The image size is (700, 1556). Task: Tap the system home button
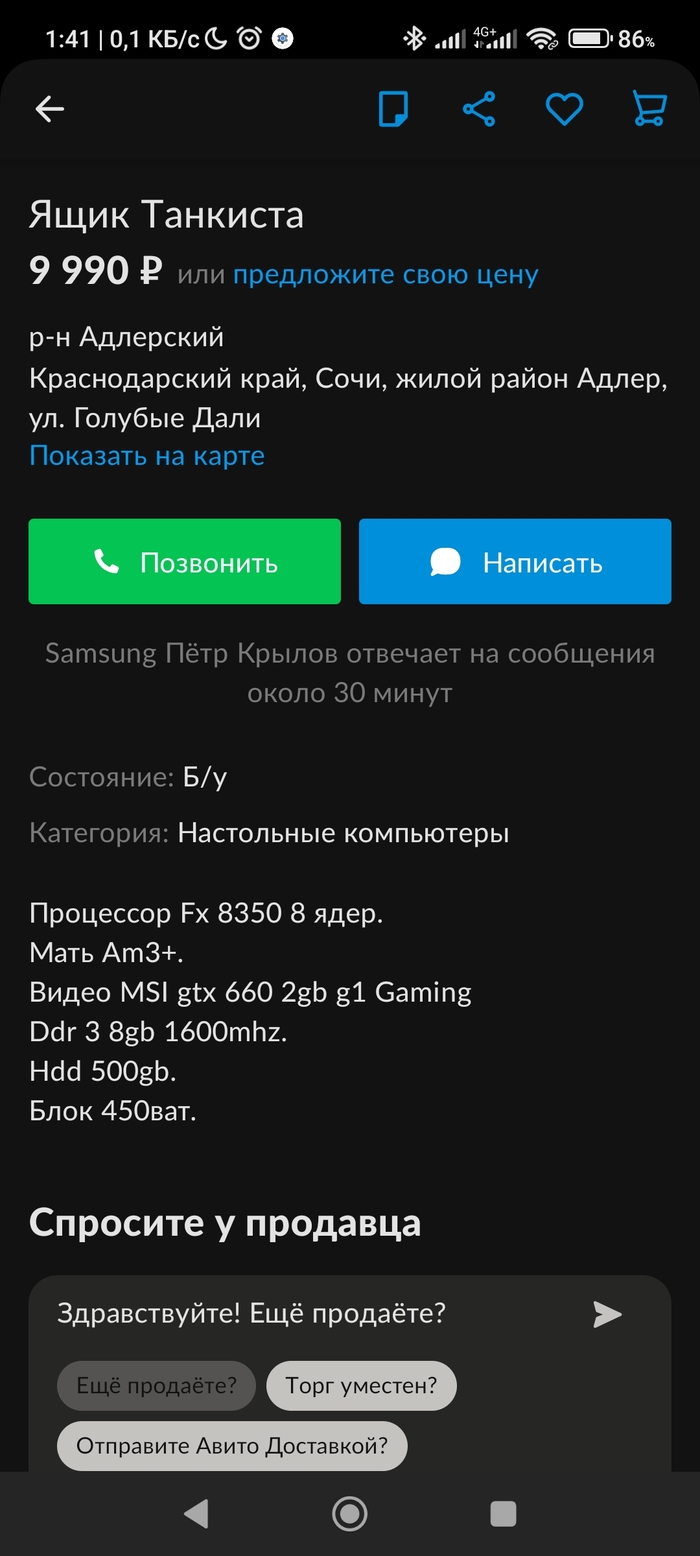[350, 1514]
